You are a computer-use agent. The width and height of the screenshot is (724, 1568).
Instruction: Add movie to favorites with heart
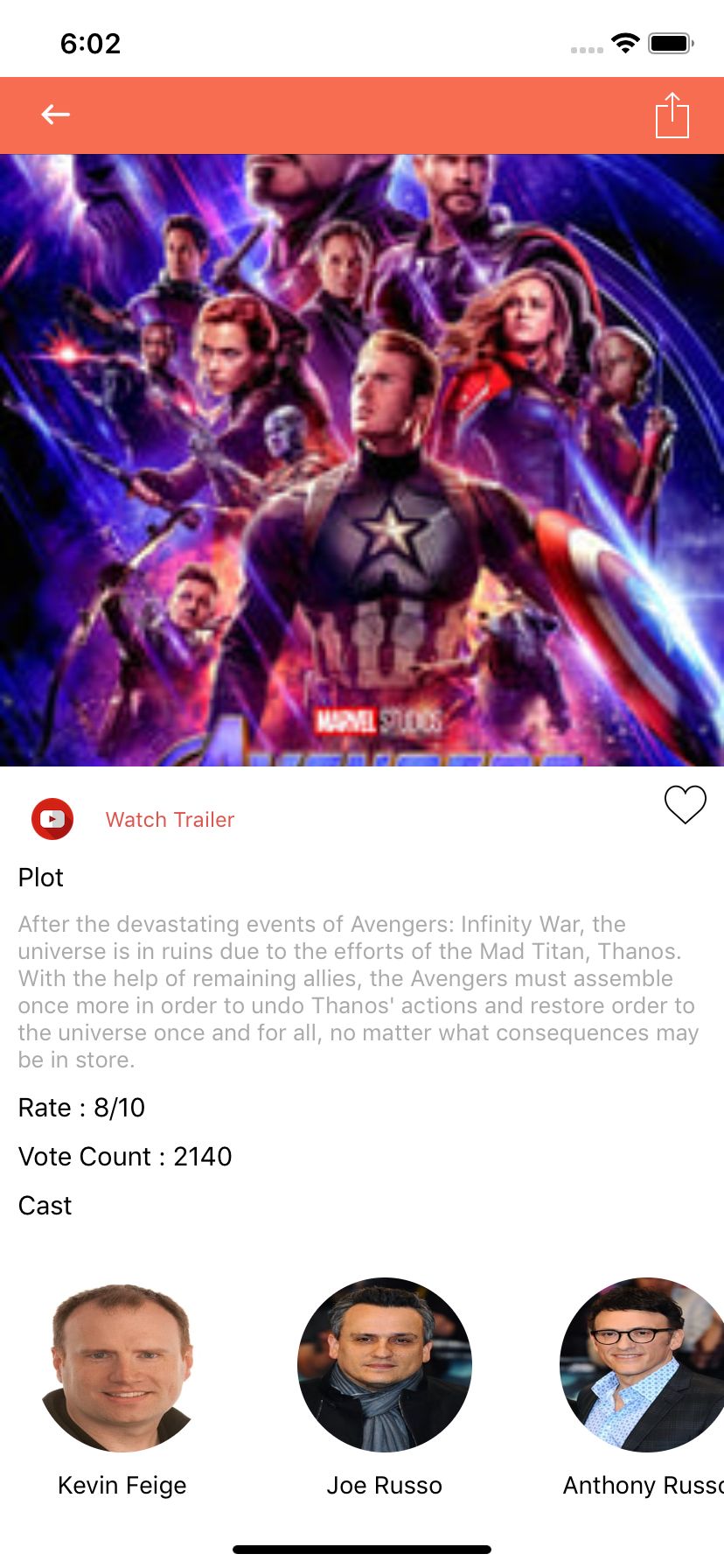(x=685, y=804)
